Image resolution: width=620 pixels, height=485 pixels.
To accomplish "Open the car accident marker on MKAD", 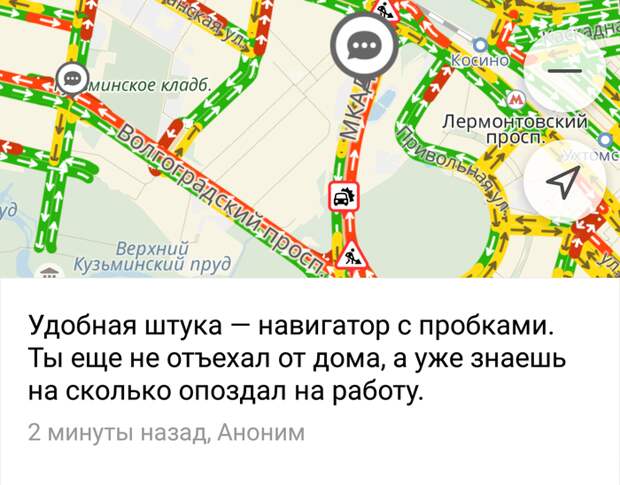I will (x=342, y=196).
